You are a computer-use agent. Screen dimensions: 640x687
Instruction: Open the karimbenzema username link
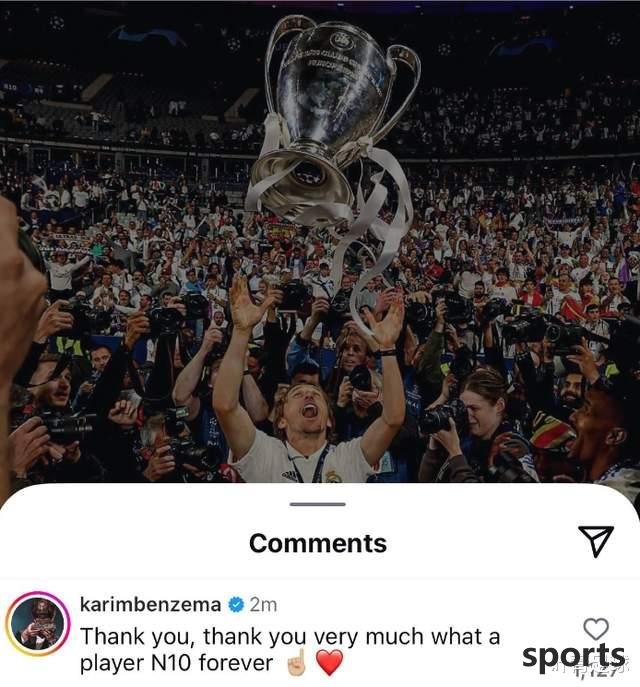(x=149, y=604)
